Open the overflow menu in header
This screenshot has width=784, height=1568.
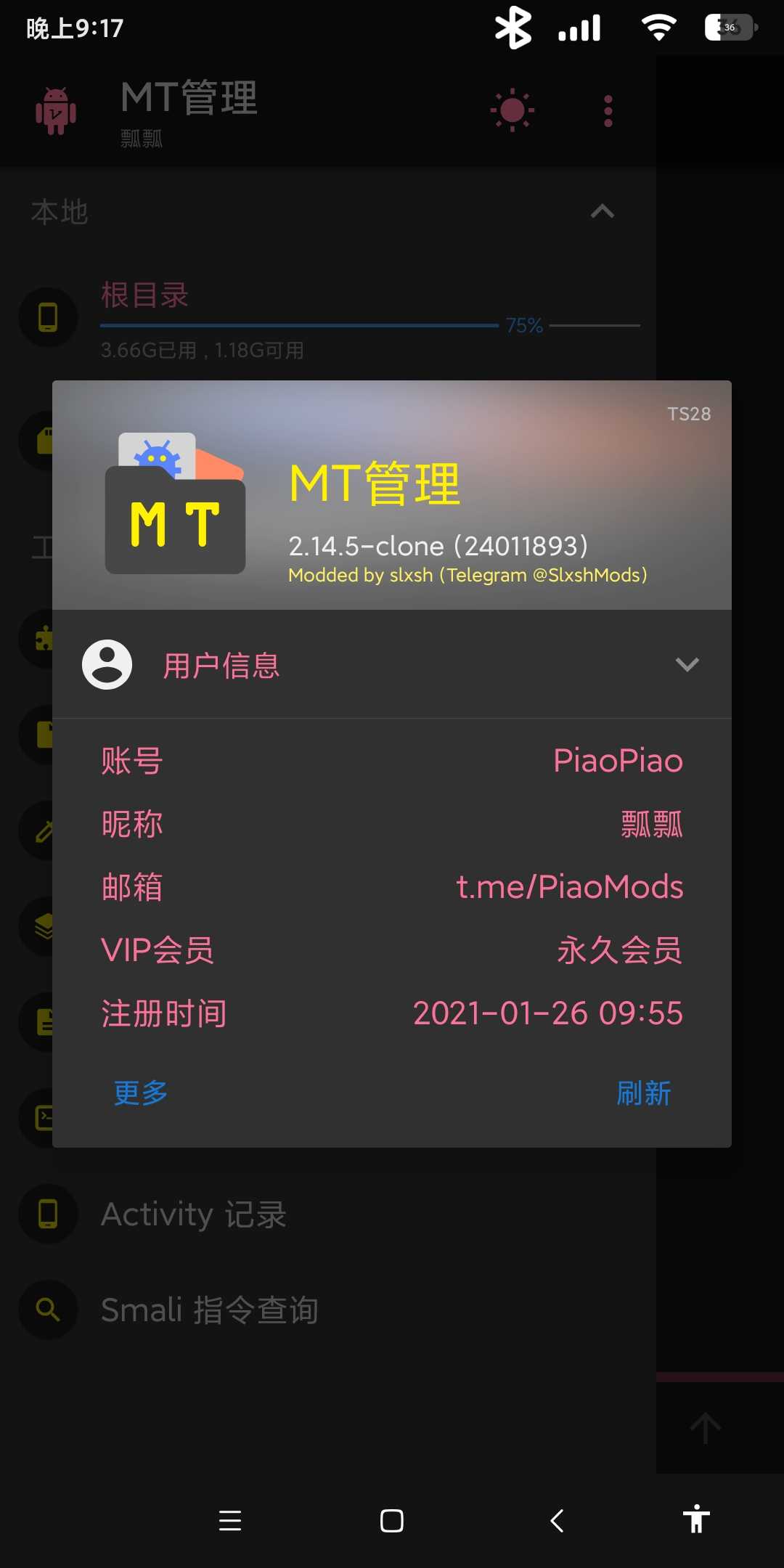tap(608, 111)
